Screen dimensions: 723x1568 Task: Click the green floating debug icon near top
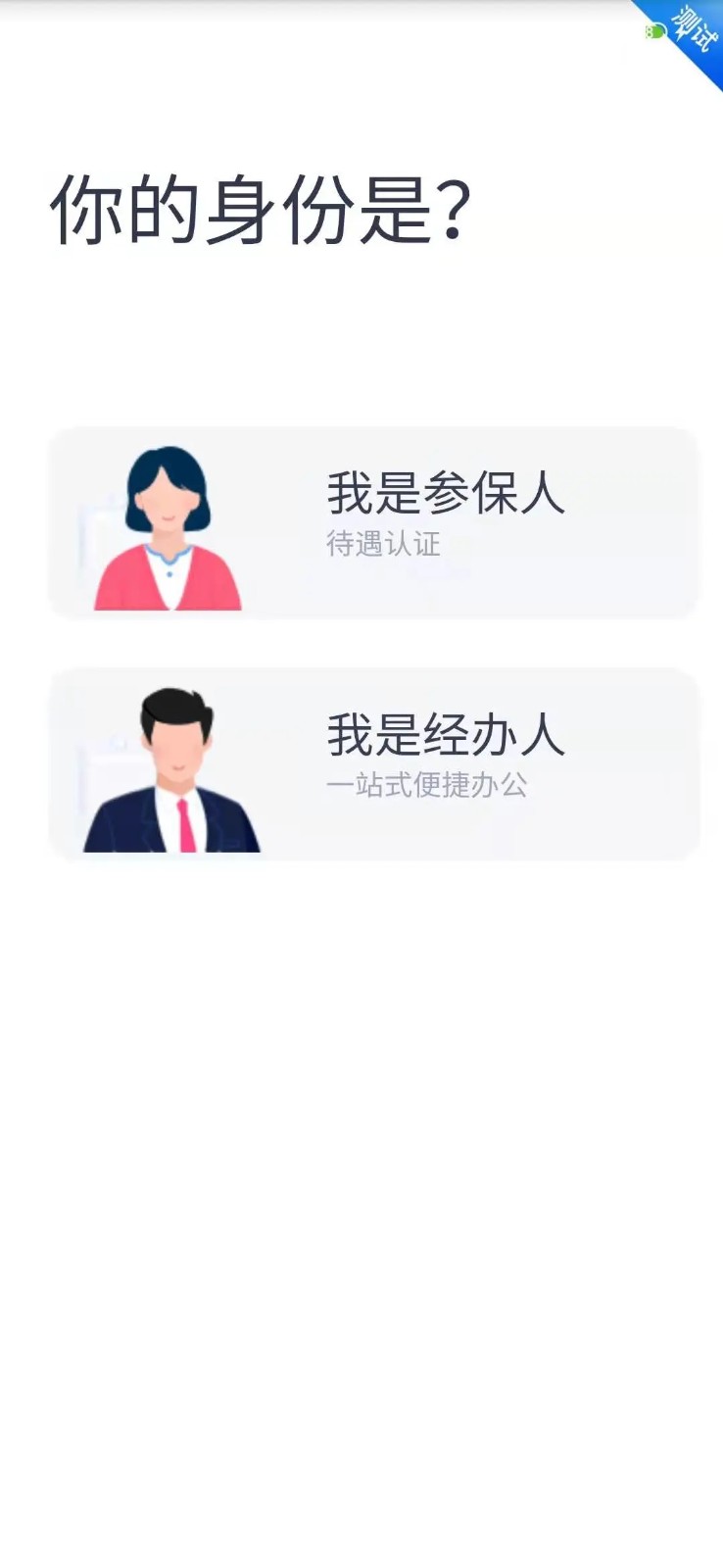point(652,31)
